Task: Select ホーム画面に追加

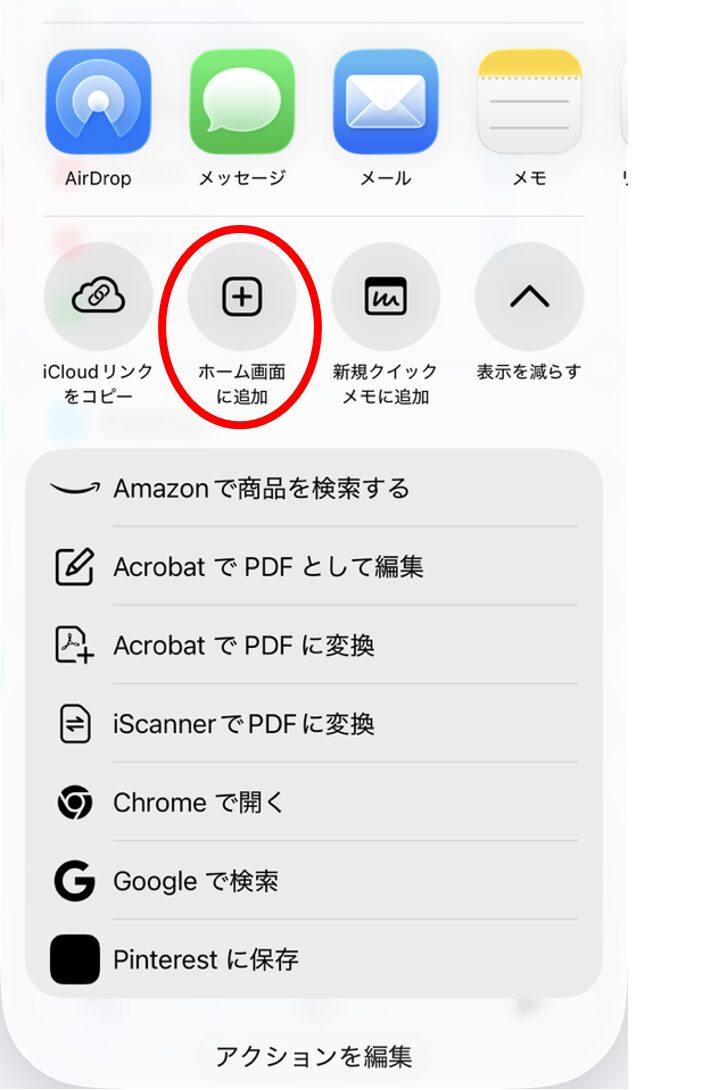Action: tap(242, 297)
